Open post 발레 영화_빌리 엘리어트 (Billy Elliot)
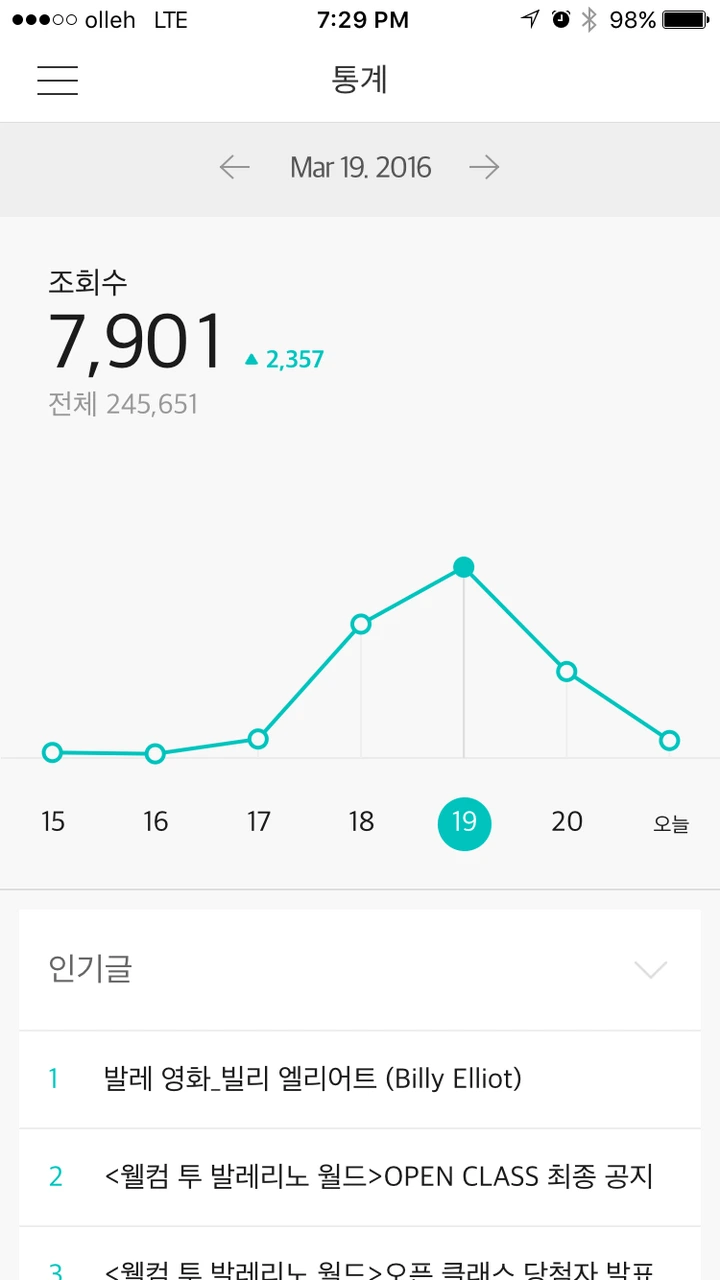This screenshot has height=1280, width=720. pyautogui.click(x=312, y=1079)
